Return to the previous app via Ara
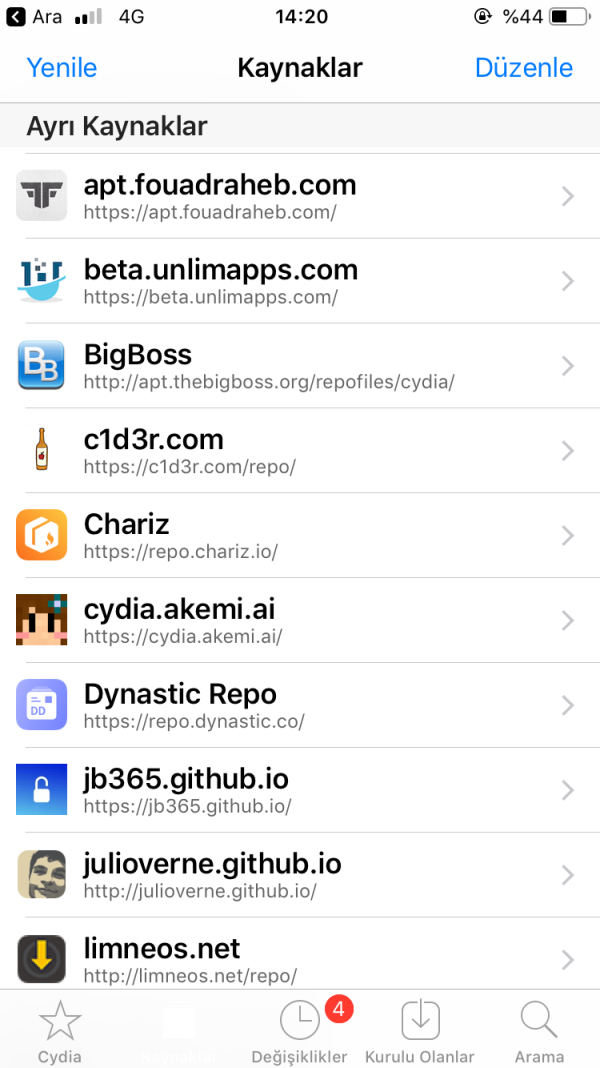The width and height of the screenshot is (600, 1068). 35,17
